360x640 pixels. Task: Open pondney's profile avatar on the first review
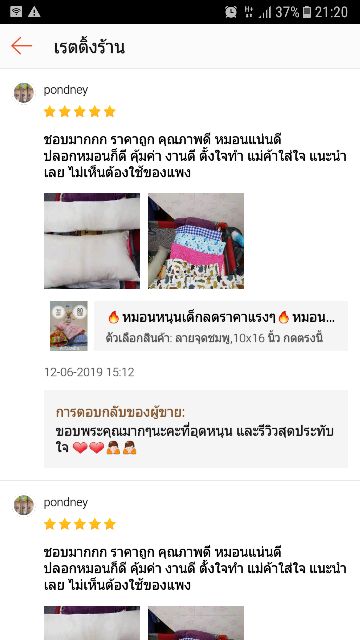[24, 93]
